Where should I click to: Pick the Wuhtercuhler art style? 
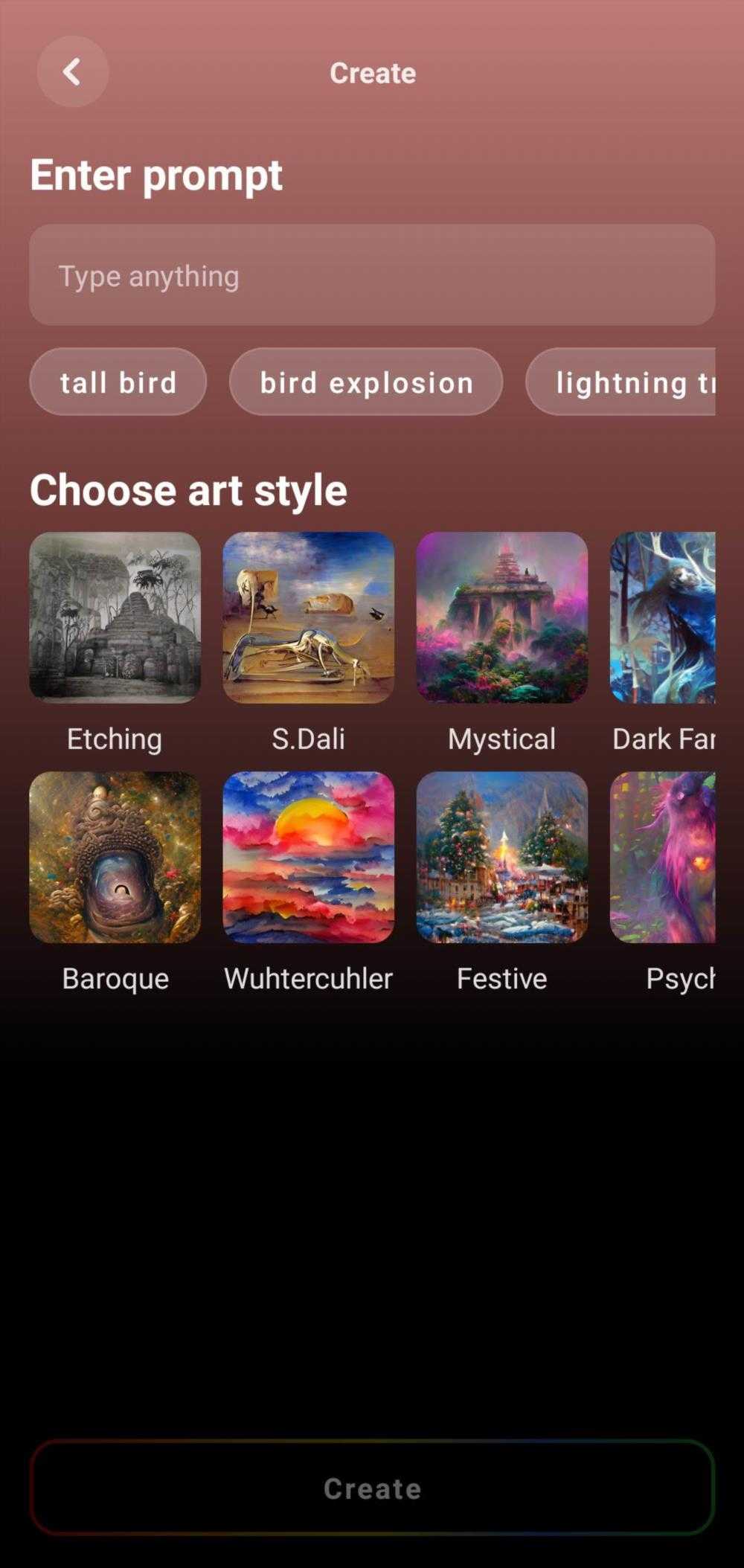(x=308, y=857)
